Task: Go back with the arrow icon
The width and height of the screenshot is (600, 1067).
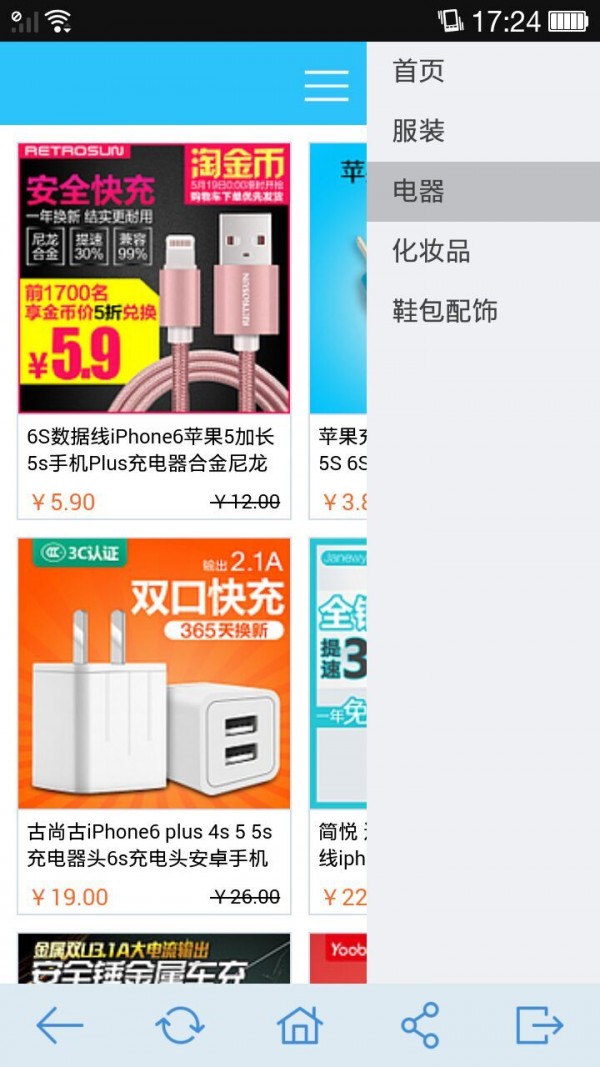Action: pyautogui.click(x=60, y=1025)
